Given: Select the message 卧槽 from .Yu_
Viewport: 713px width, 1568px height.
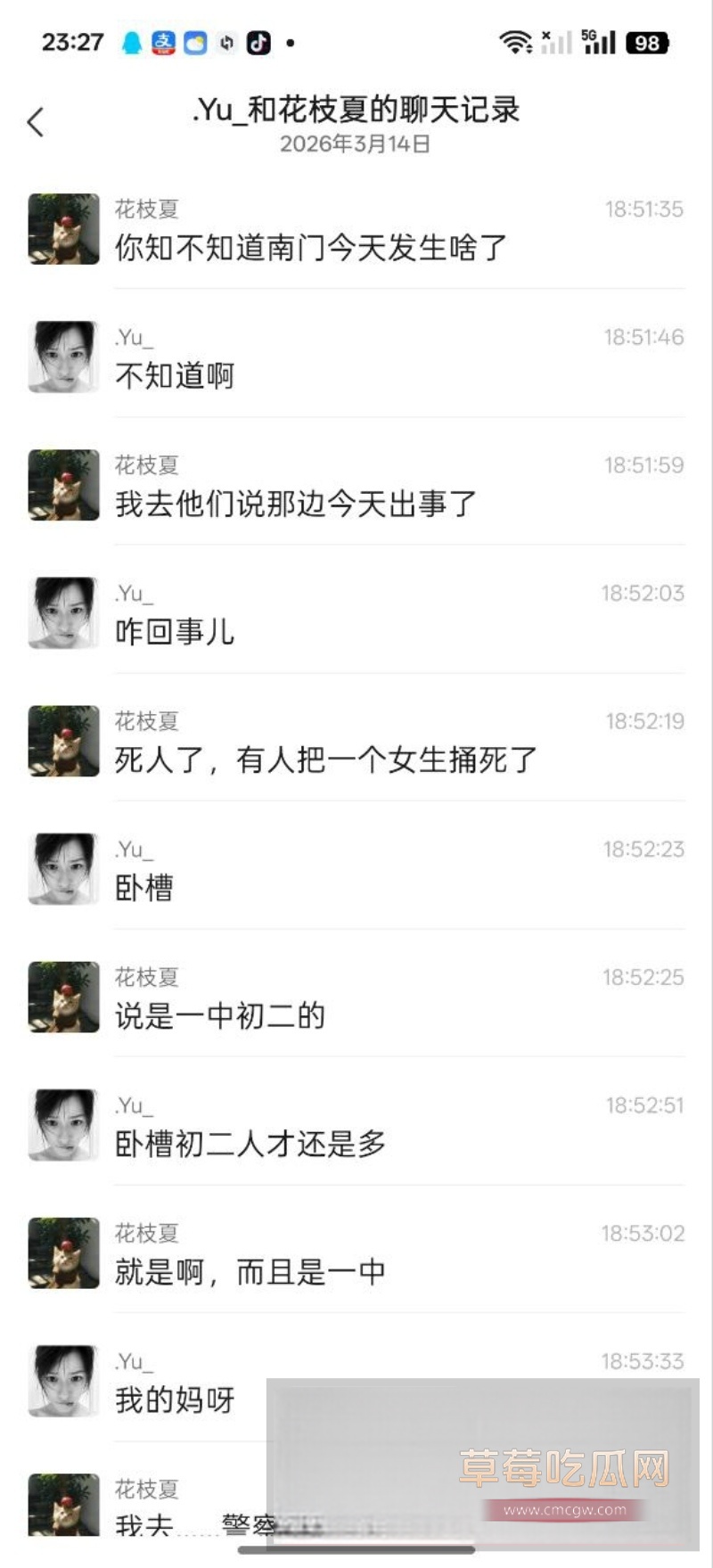Looking at the screenshot, I should pos(143,888).
